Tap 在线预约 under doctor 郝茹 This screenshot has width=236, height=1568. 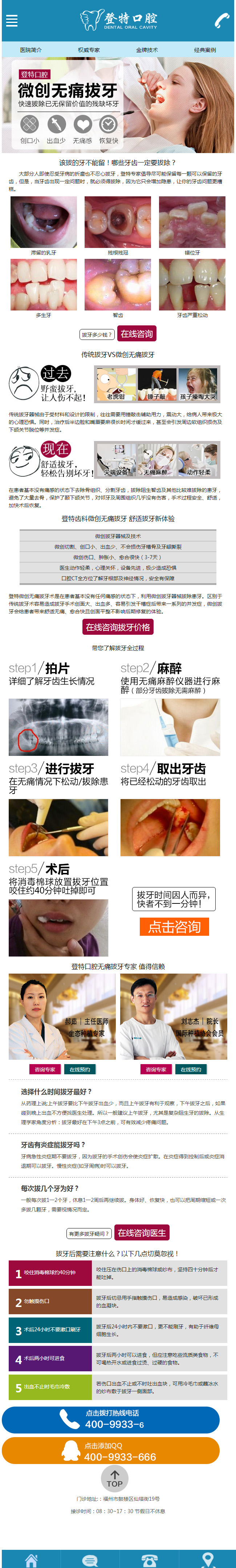[80, 1069]
